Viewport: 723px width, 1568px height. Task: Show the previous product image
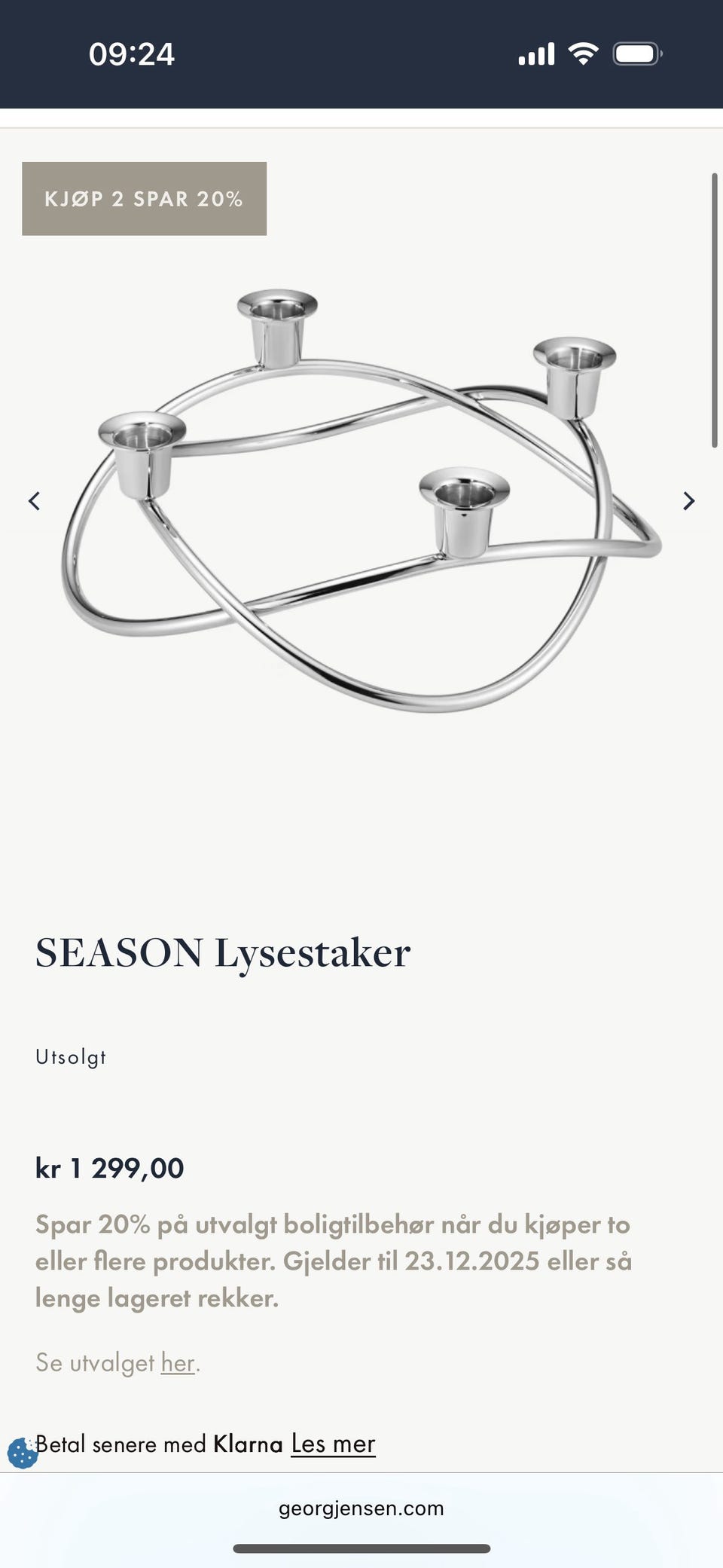tap(34, 501)
